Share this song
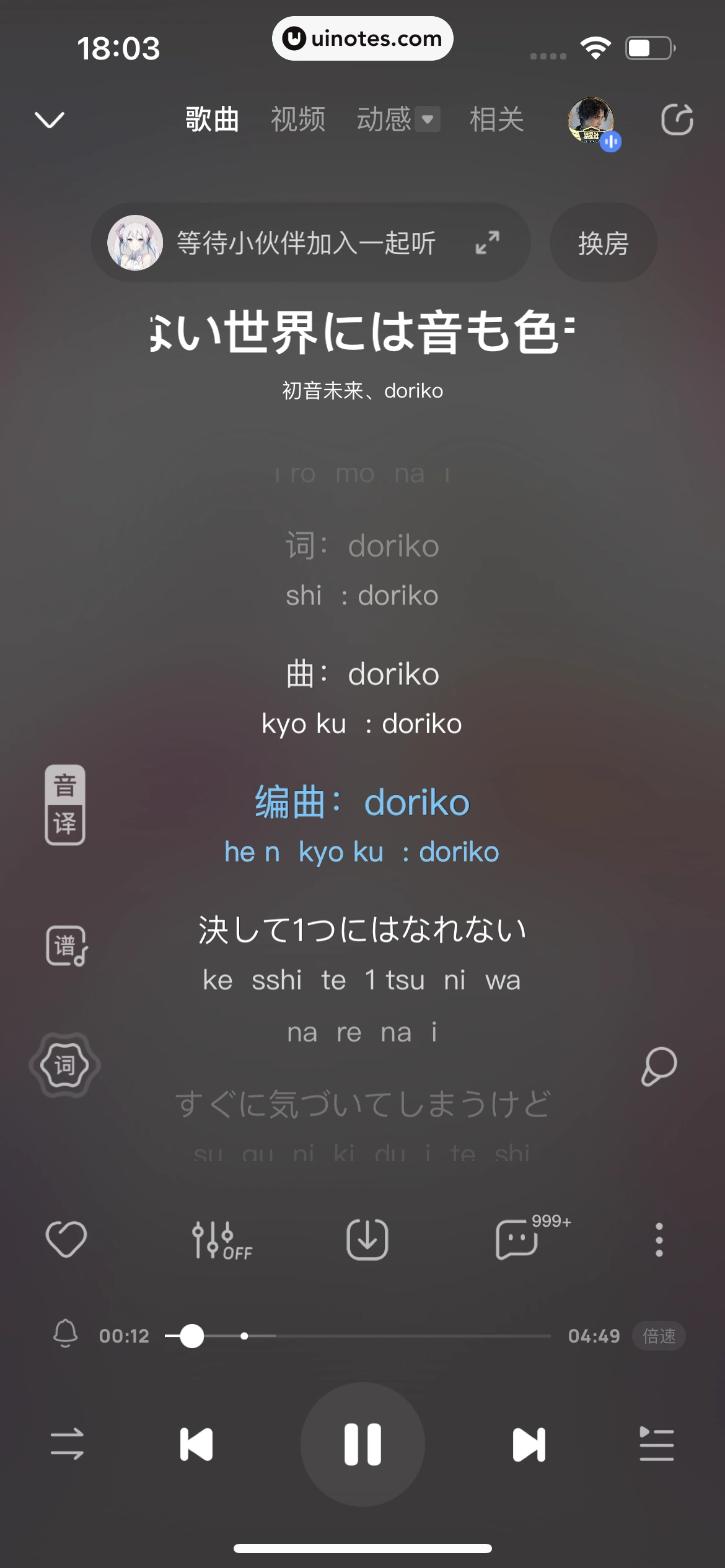This screenshot has height=1568, width=725. pyautogui.click(x=676, y=120)
